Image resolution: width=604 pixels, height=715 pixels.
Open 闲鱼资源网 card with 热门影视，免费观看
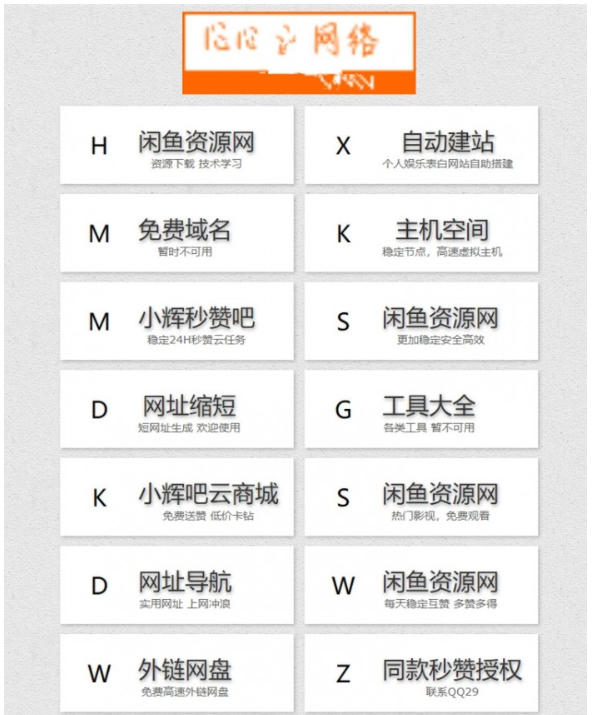(x=421, y=498)
